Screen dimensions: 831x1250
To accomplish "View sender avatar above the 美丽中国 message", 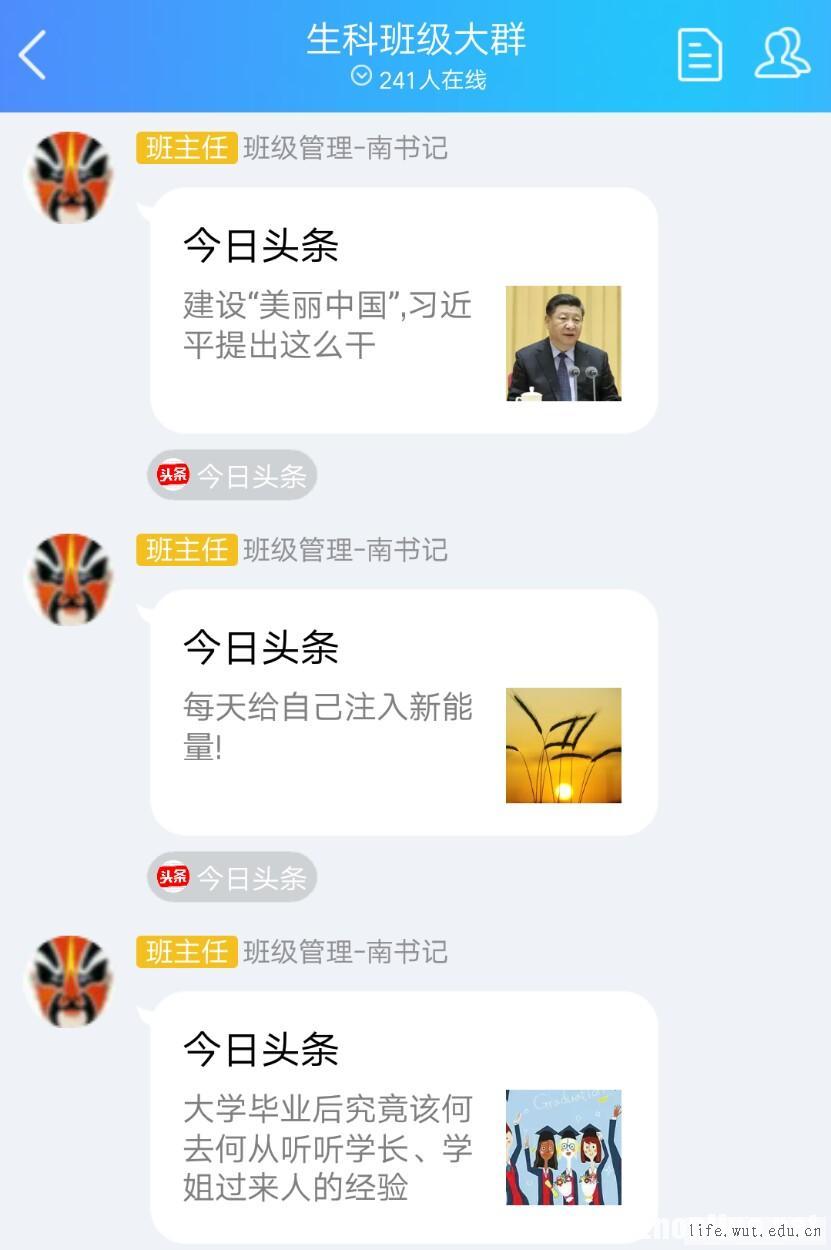I will (69, 177).
